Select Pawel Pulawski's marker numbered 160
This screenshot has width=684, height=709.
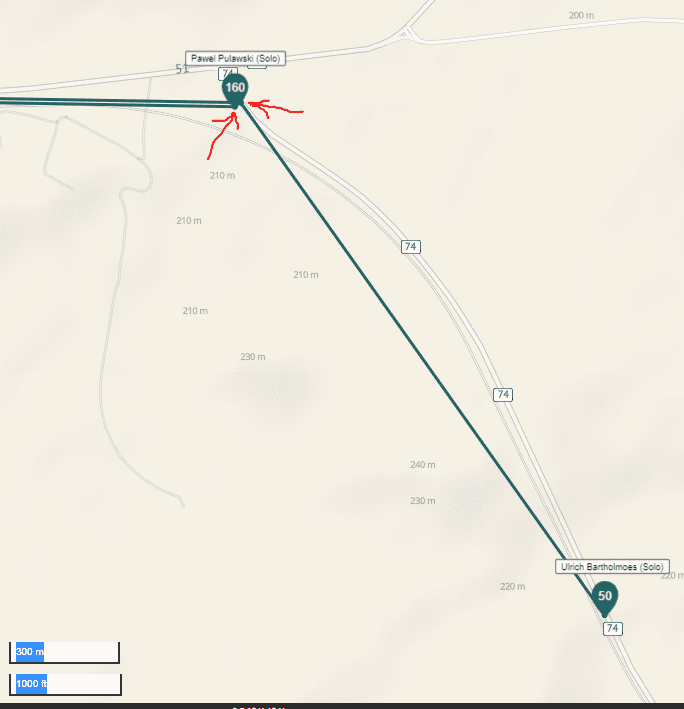click(x=235, y=88)
